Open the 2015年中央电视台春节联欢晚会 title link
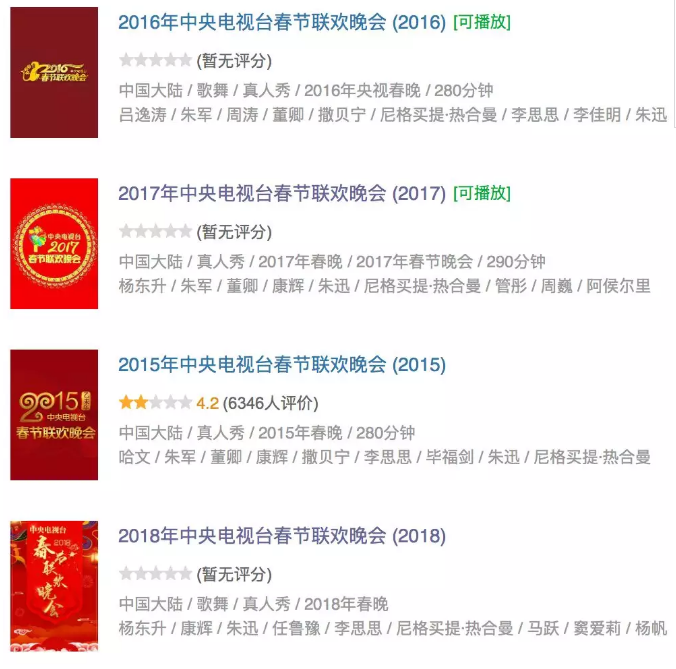This screenshot has width=676, height=669. point(281,365)
